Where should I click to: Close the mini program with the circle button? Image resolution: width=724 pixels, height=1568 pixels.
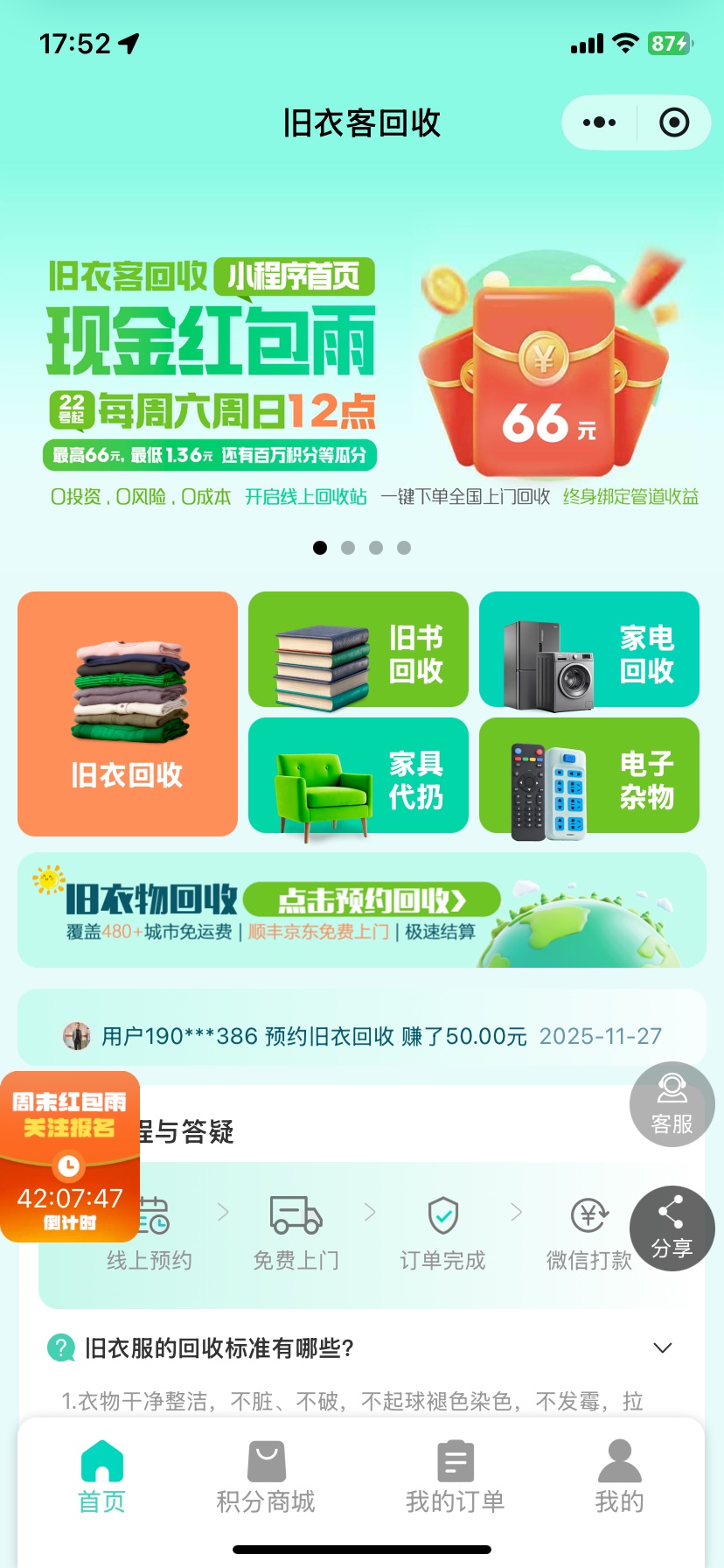click(673, 122)
